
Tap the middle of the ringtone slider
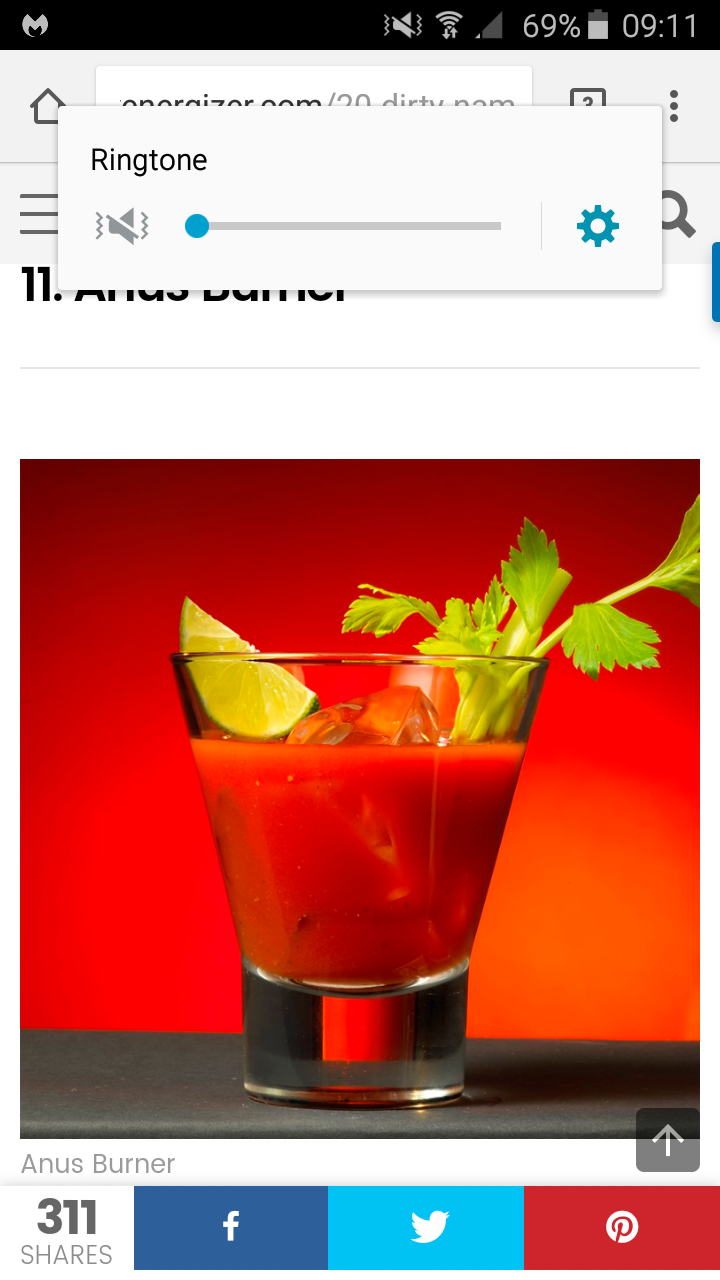pyautogui.click(x=343, y=226)
